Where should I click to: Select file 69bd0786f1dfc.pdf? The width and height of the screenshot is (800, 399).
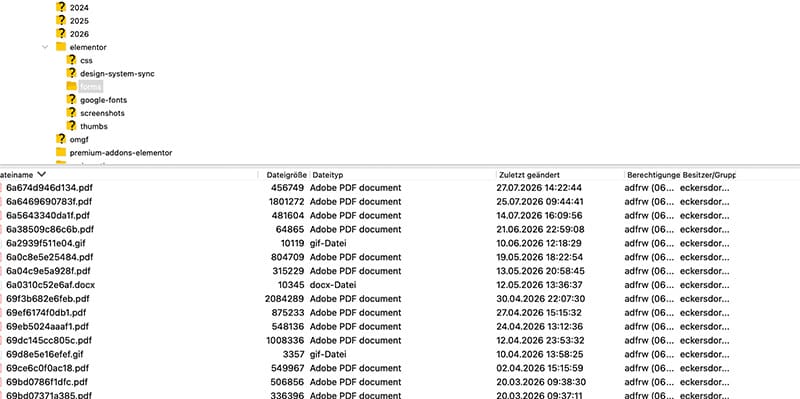[x=47, y=382]
